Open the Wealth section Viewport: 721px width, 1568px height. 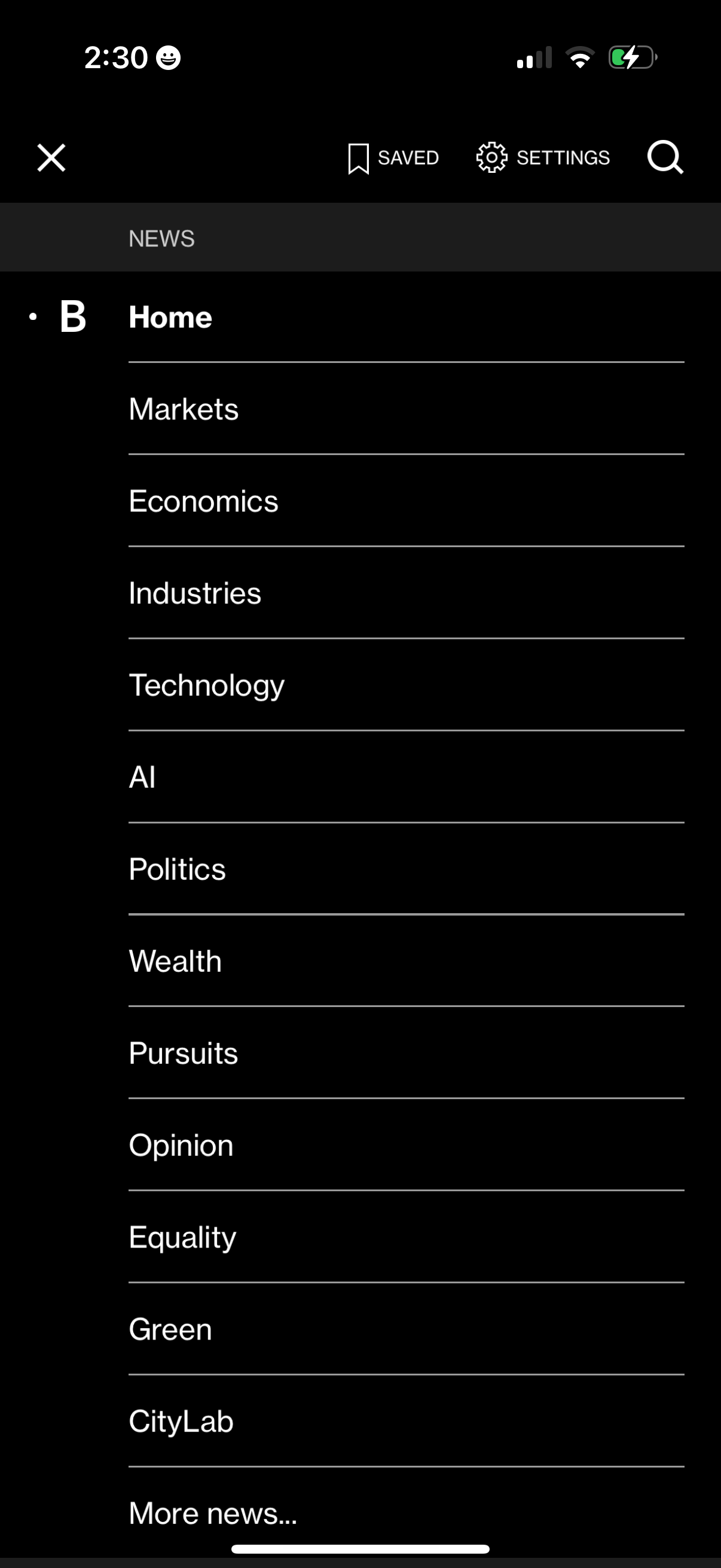point(175,962)
